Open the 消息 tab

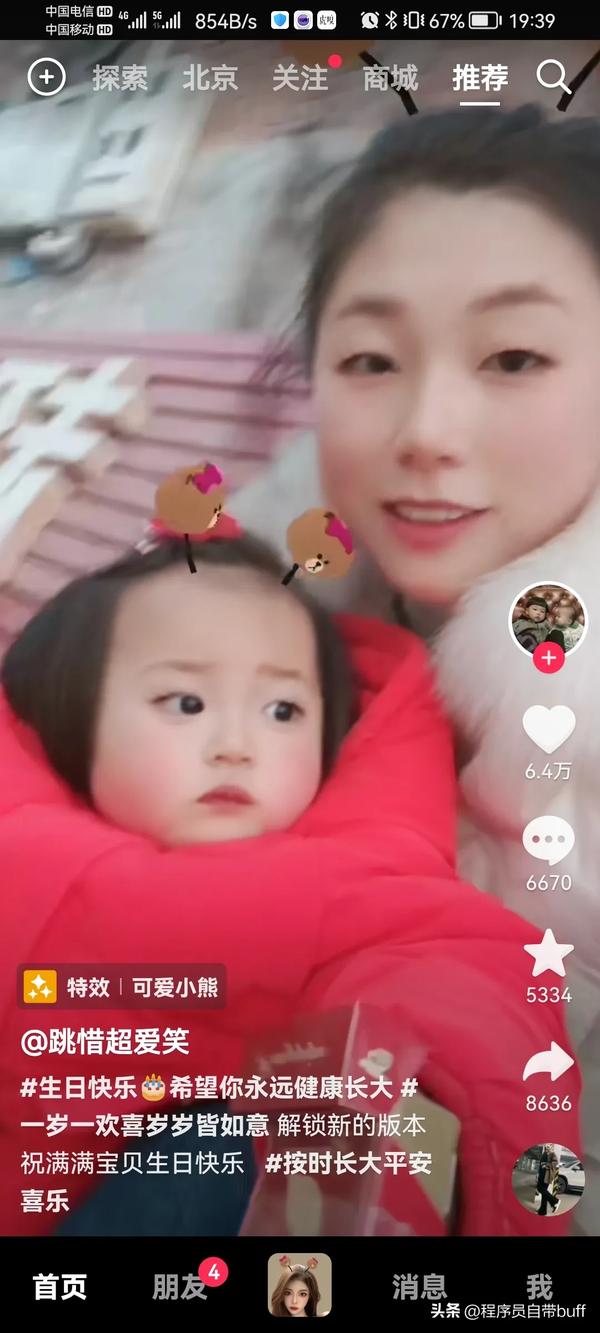(419, 1286)
